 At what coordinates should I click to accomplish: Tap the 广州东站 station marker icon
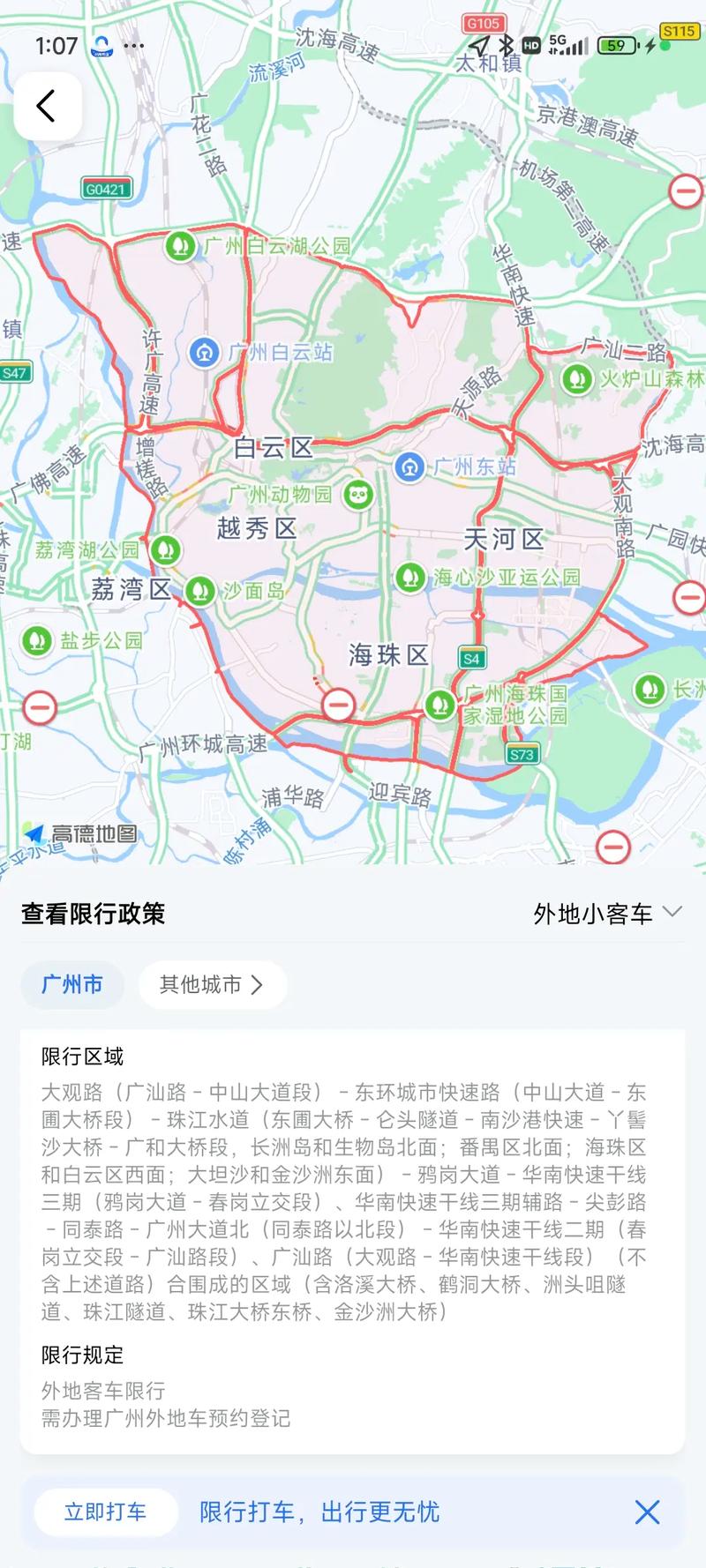coord(409,468)
